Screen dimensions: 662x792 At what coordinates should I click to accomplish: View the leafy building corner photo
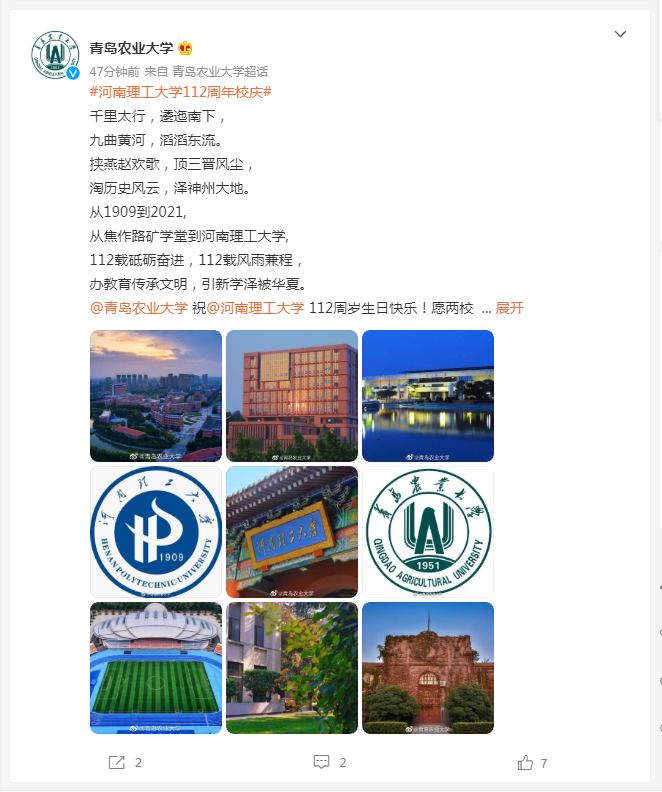(292, 668)
